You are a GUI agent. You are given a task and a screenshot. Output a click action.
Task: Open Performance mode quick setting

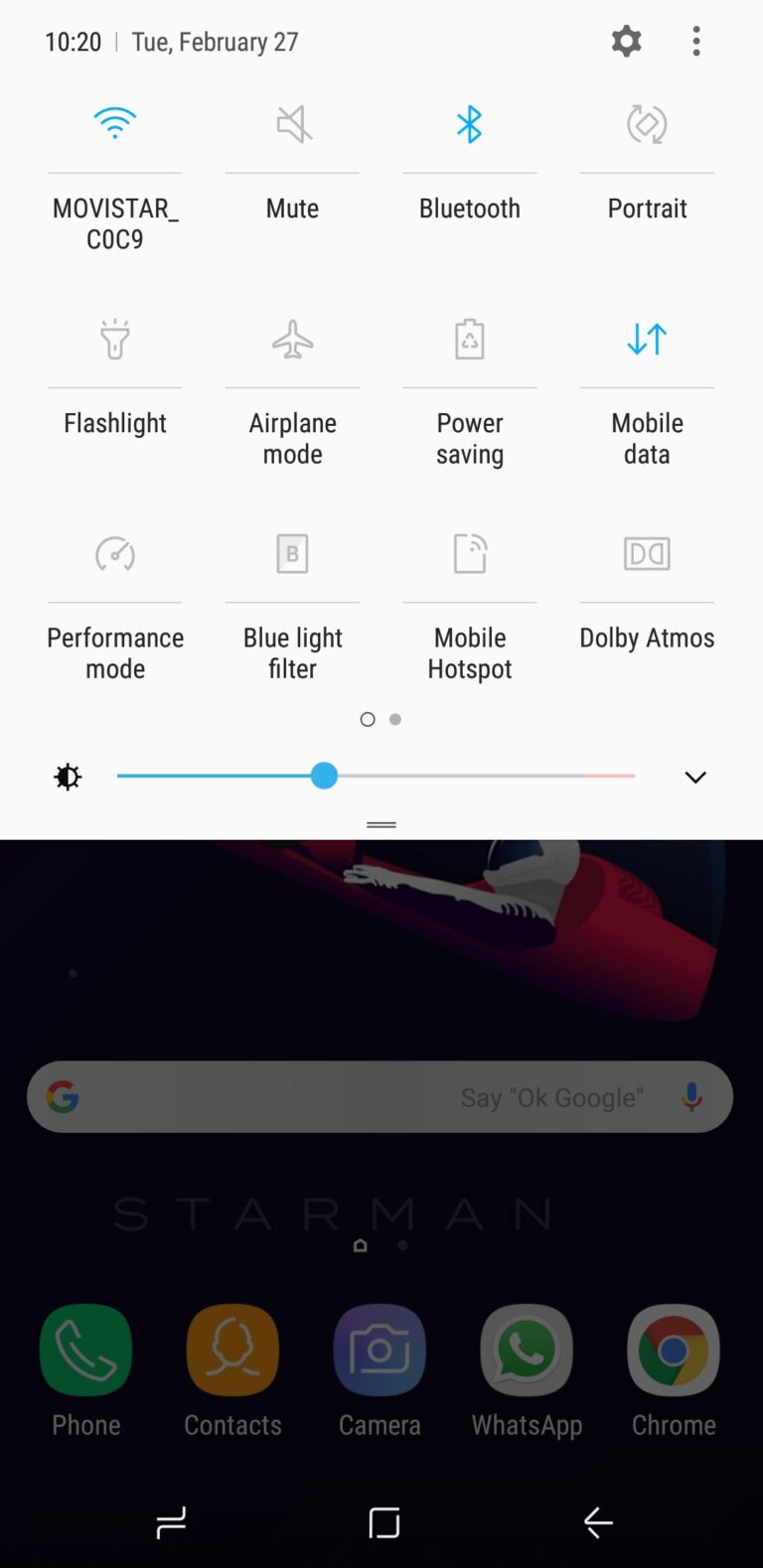click(x=114, y=554)
